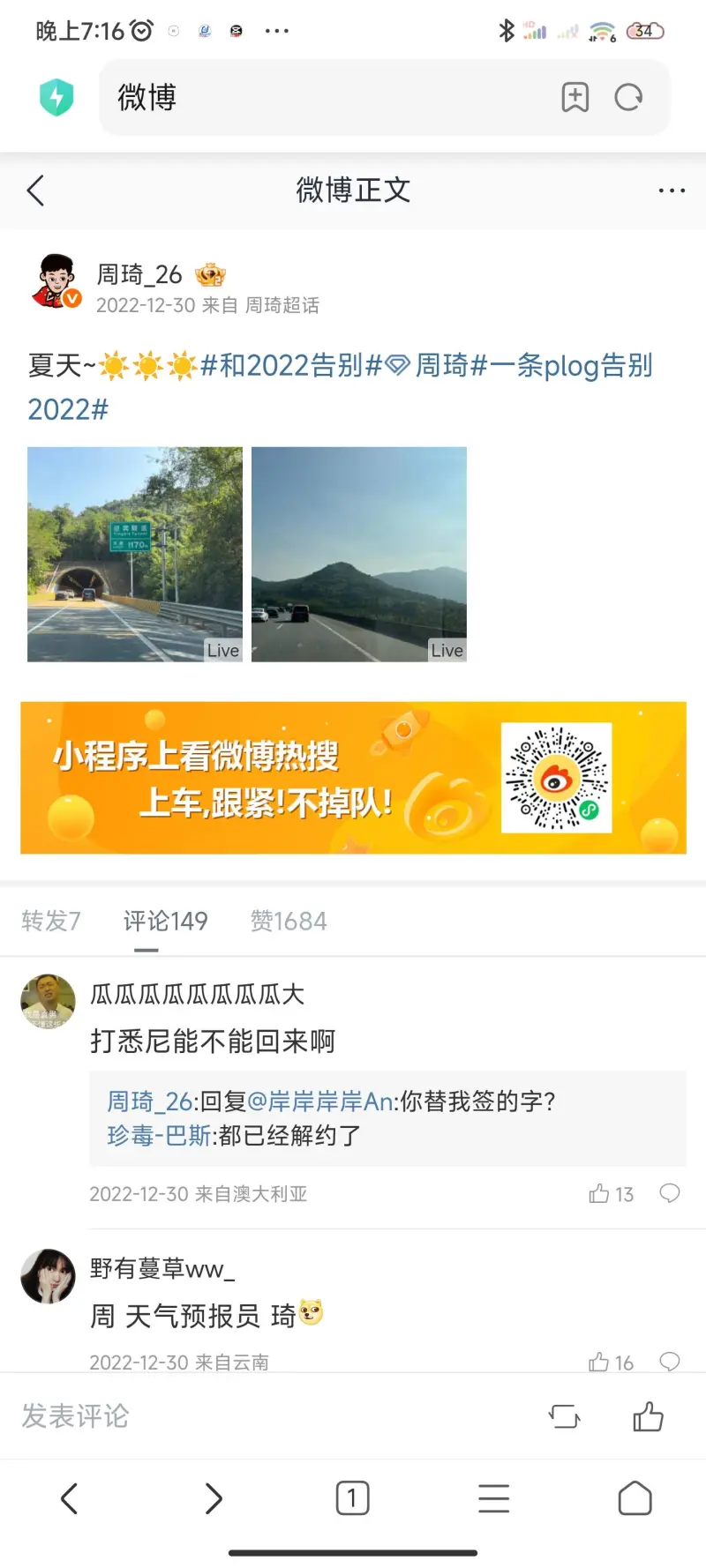The width and height of the screenshot is (706, 1568).
Task: Bookmark this page in the browser
Action: tap(575, 97)
